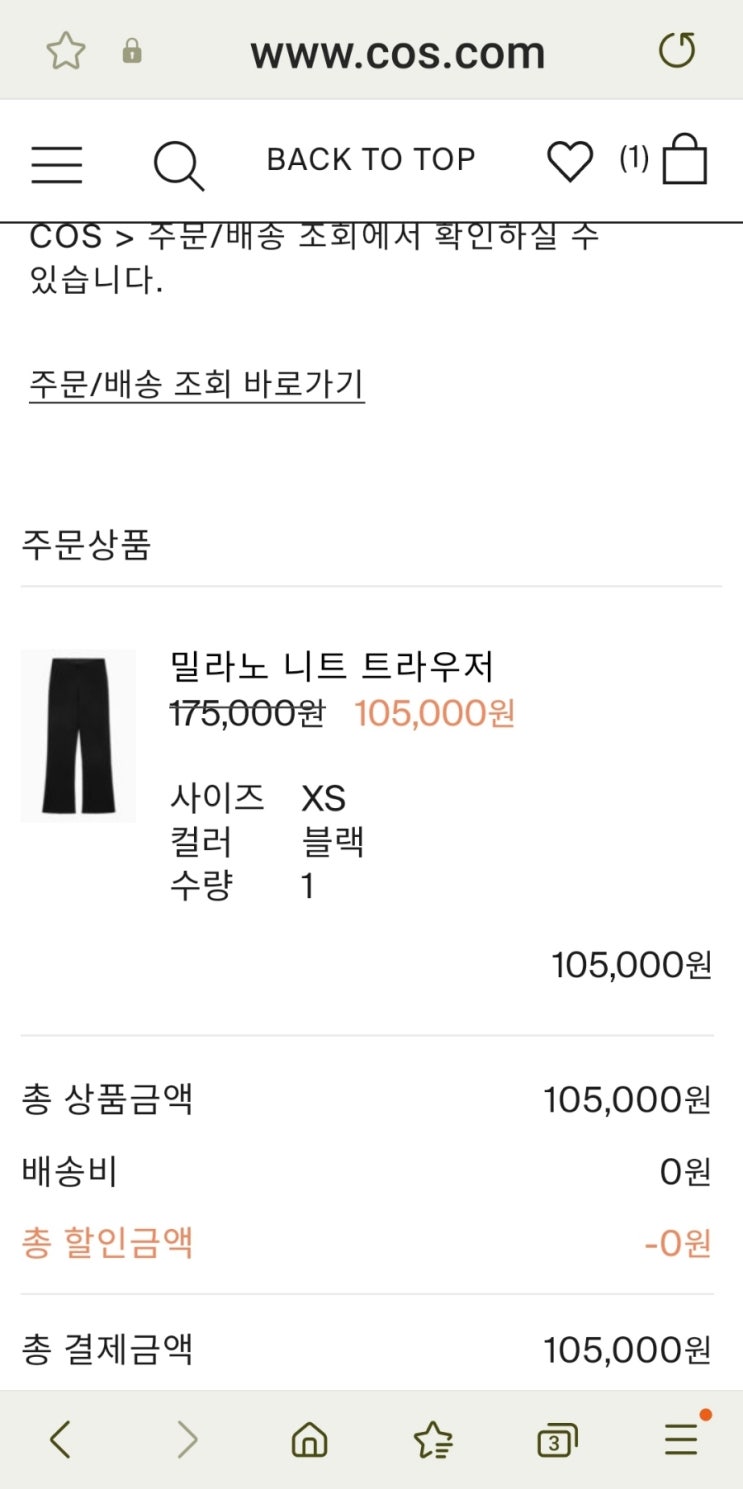Open the 밀라노 니트 트라우저 product image
This screenshot has height=1489, width=743.
pos(78,735)
